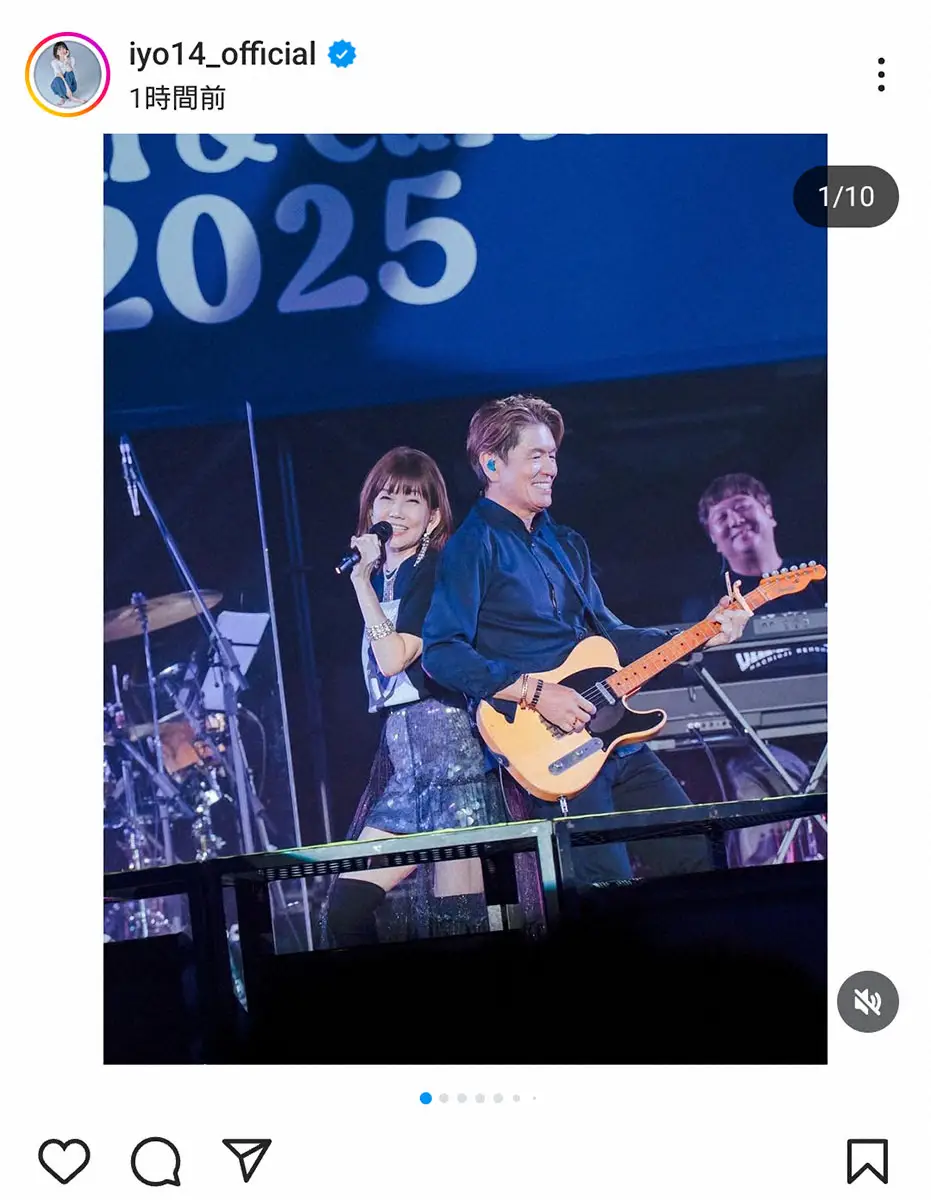
Task: Select the timestamp showing 1時間前
Action: 176,98
